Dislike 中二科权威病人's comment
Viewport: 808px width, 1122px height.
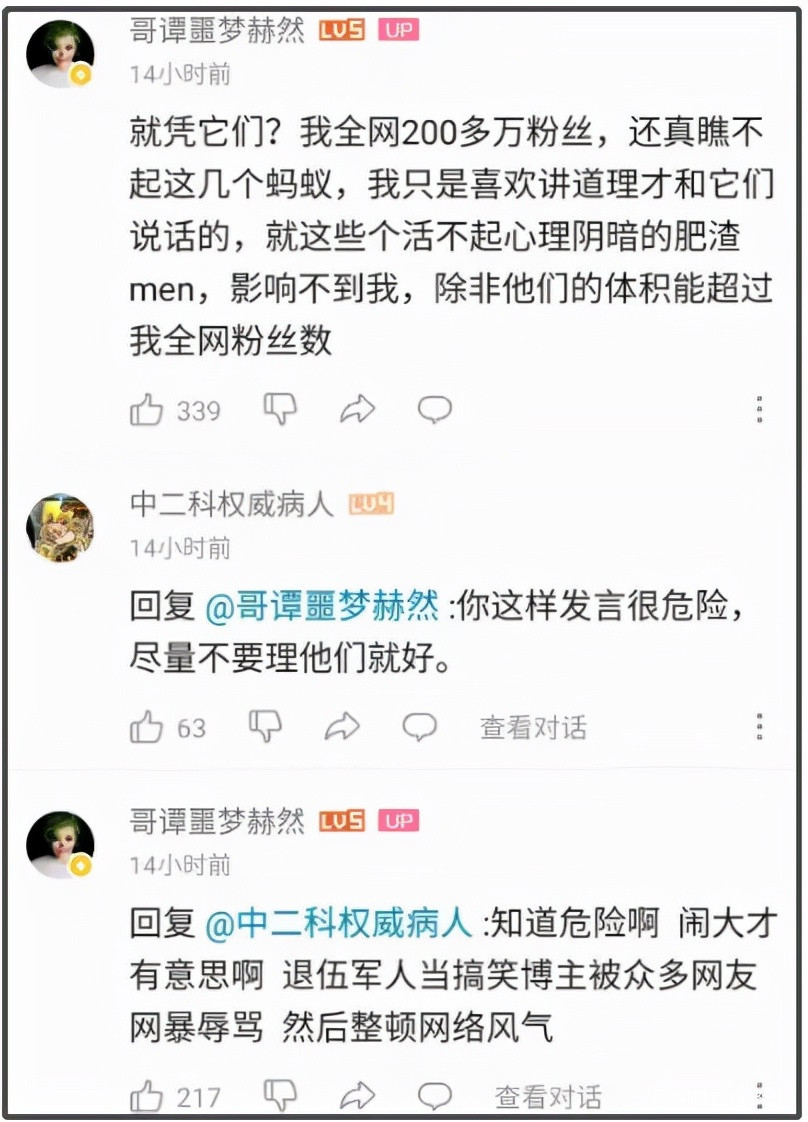[265, 726]
